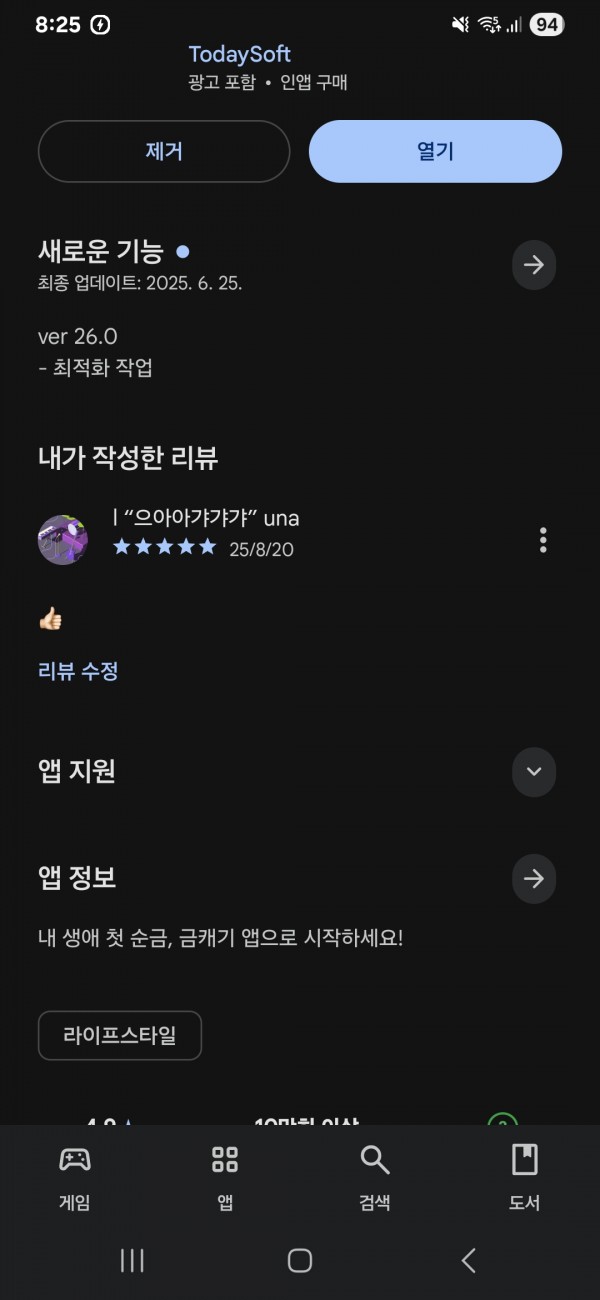Switch to the 앱 tab
600x1300 pixels.
225,1178
